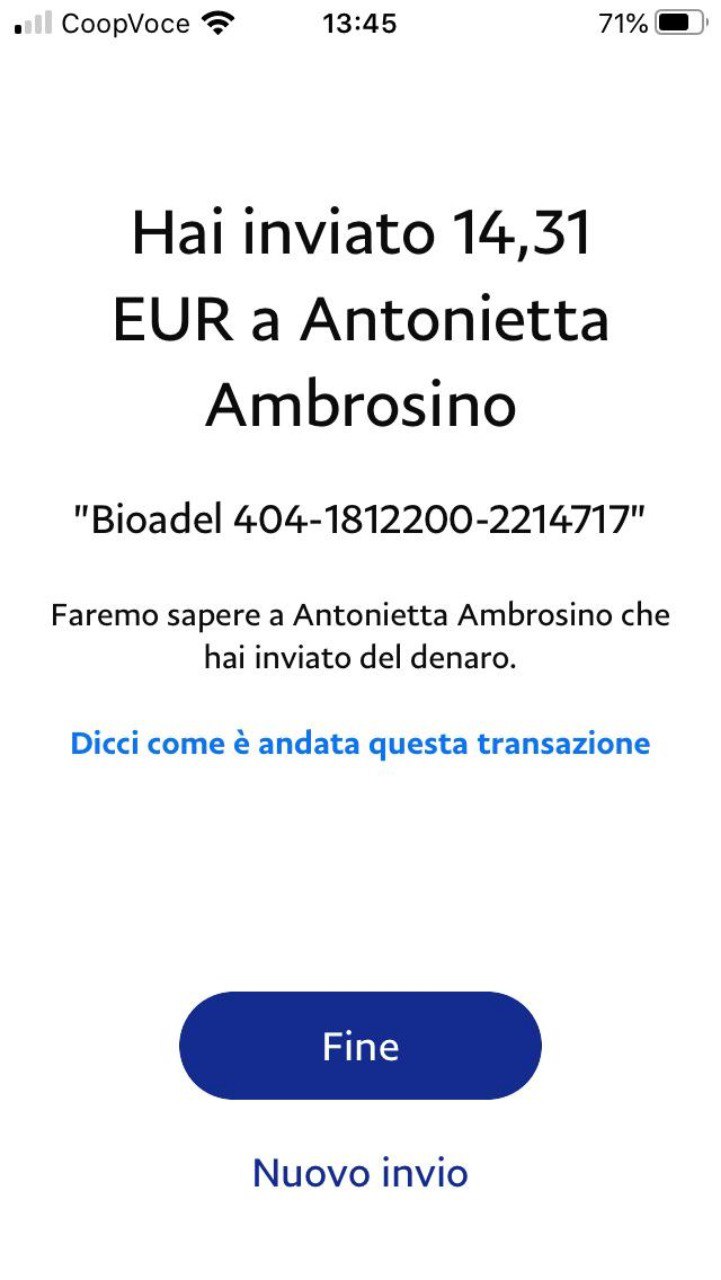721x1280 pixels.
Task: Start a new payment with Nuovo invio
Action: 360,1172
